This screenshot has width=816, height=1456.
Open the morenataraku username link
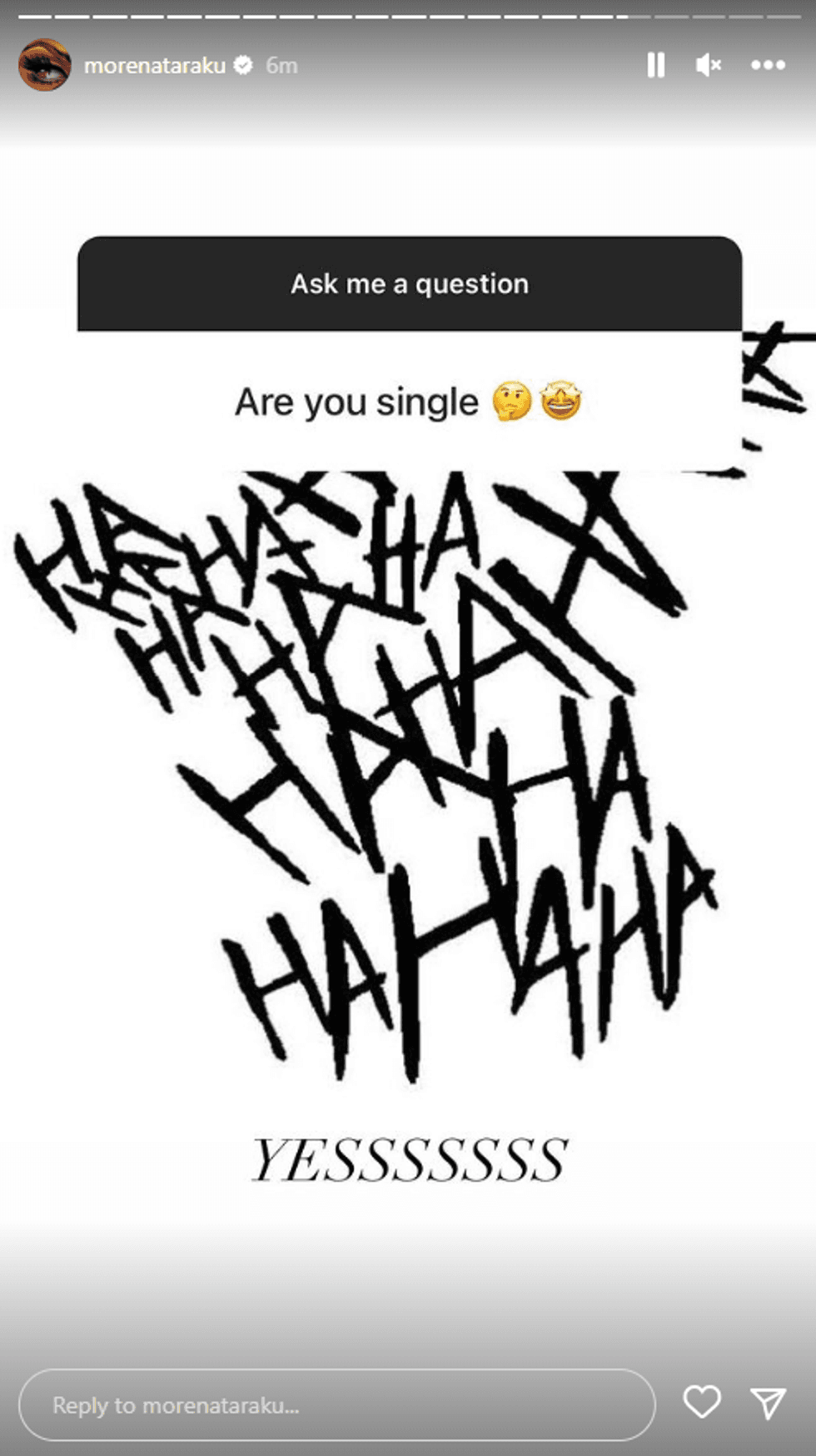point(155,65)
